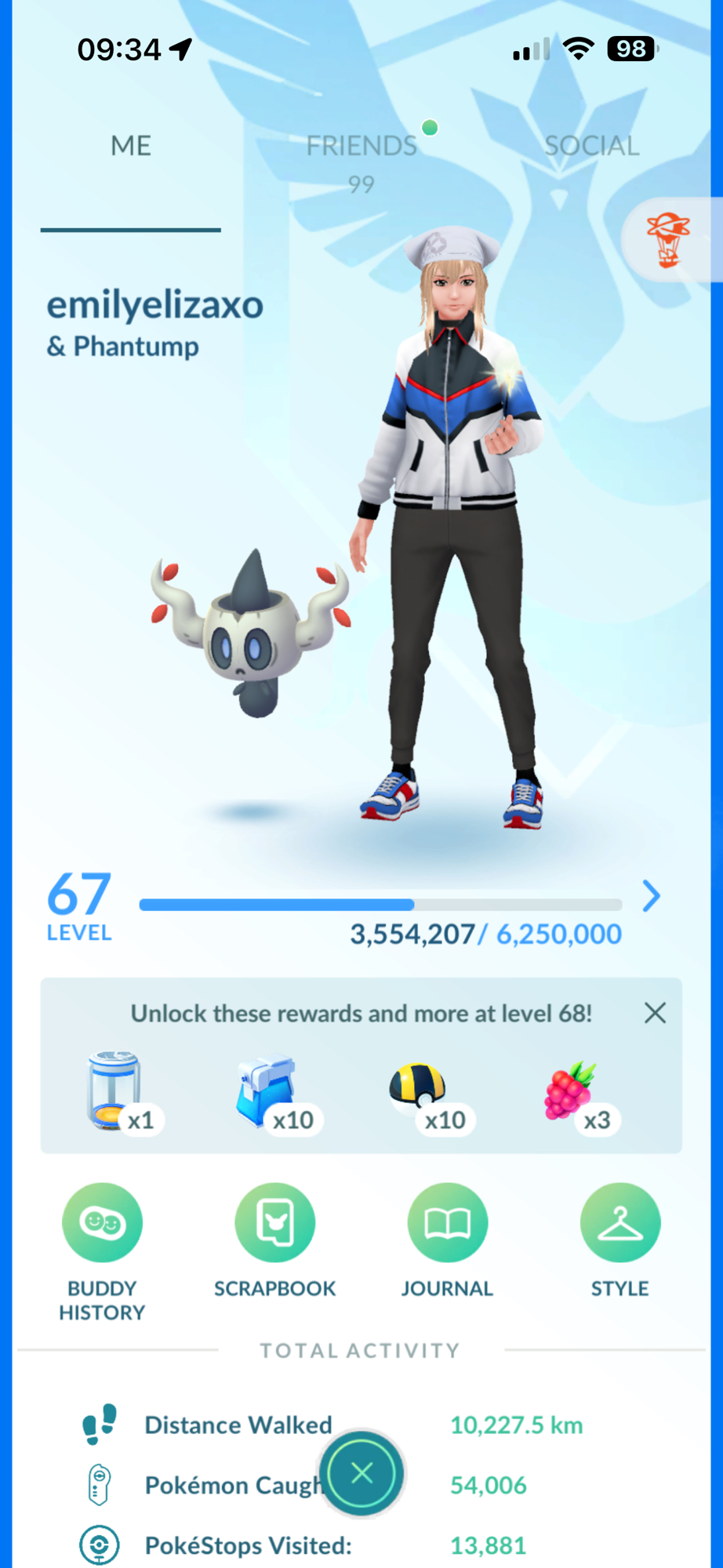Close the trainer profile screen
Screen dimensions: 723x1568
[x=361, y=1473]
